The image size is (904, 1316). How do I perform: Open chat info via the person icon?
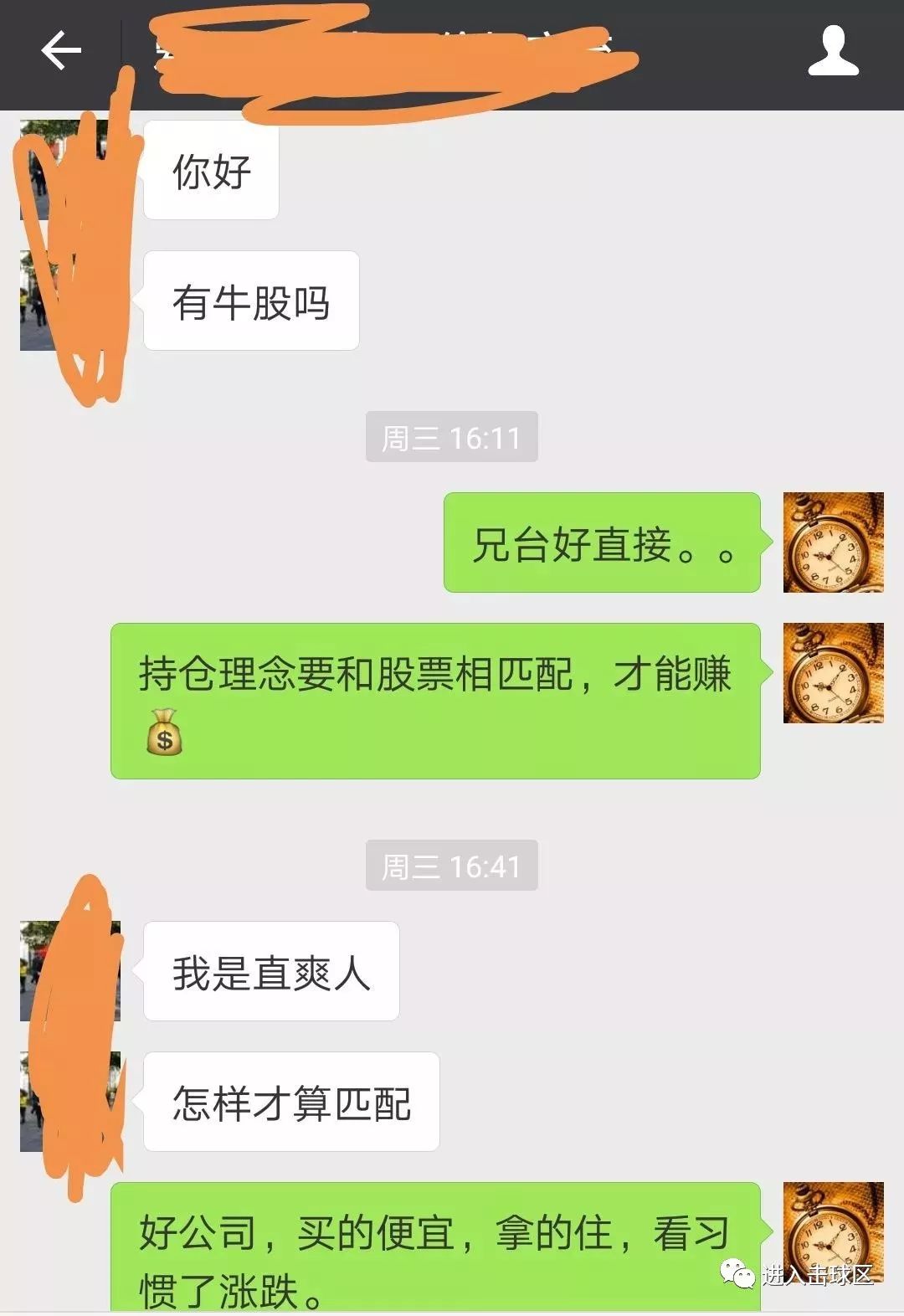pos(833,51)
